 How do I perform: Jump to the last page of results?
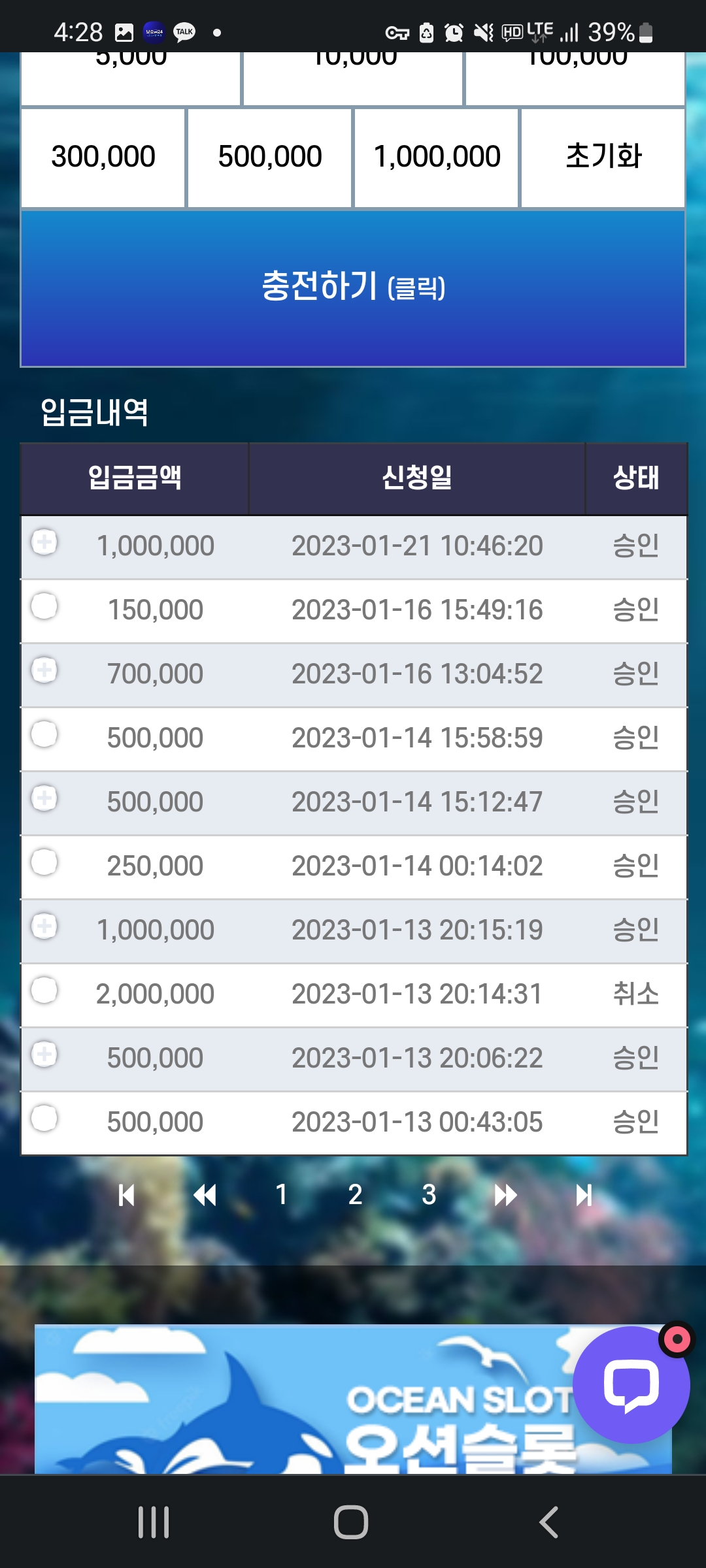pos(584,1195)
